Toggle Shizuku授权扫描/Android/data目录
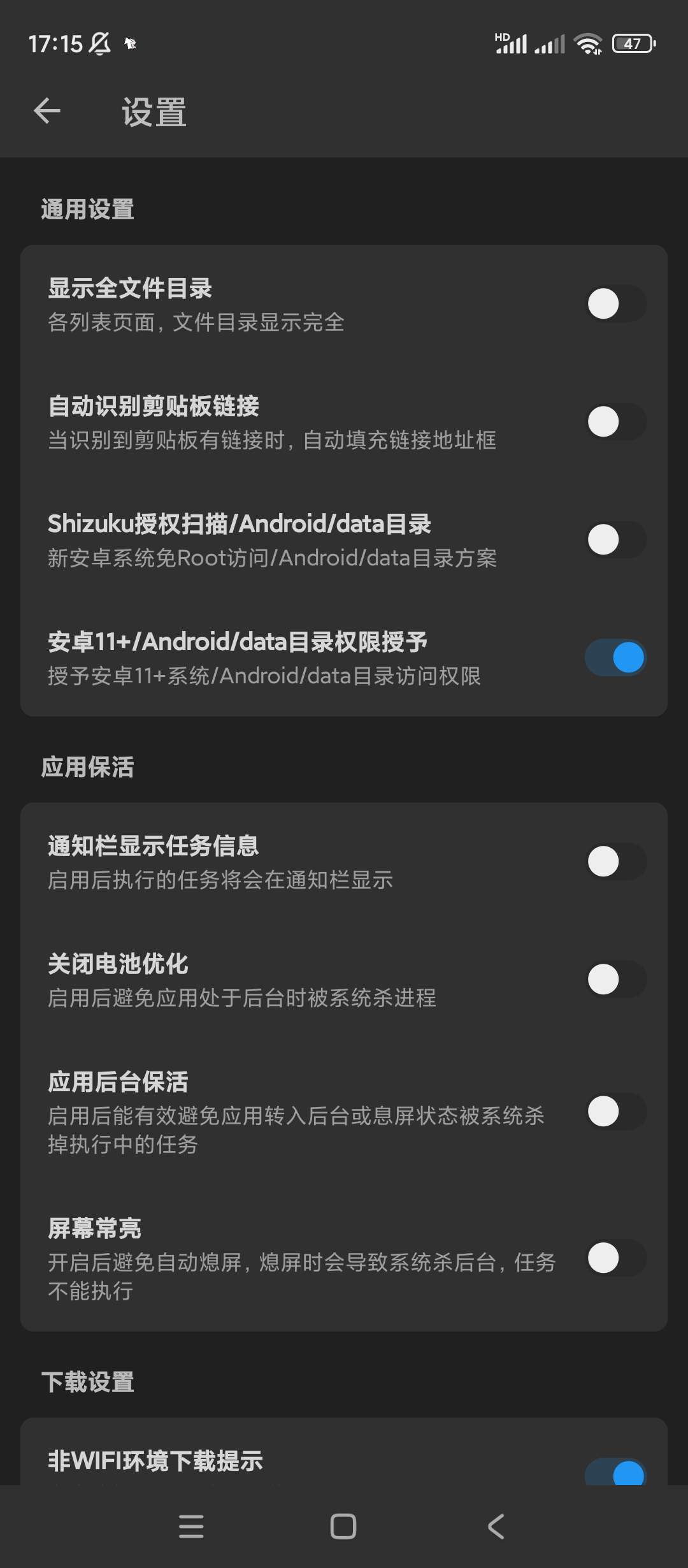Viewport: 688px width, 1568px height. [x=616, y=540]
